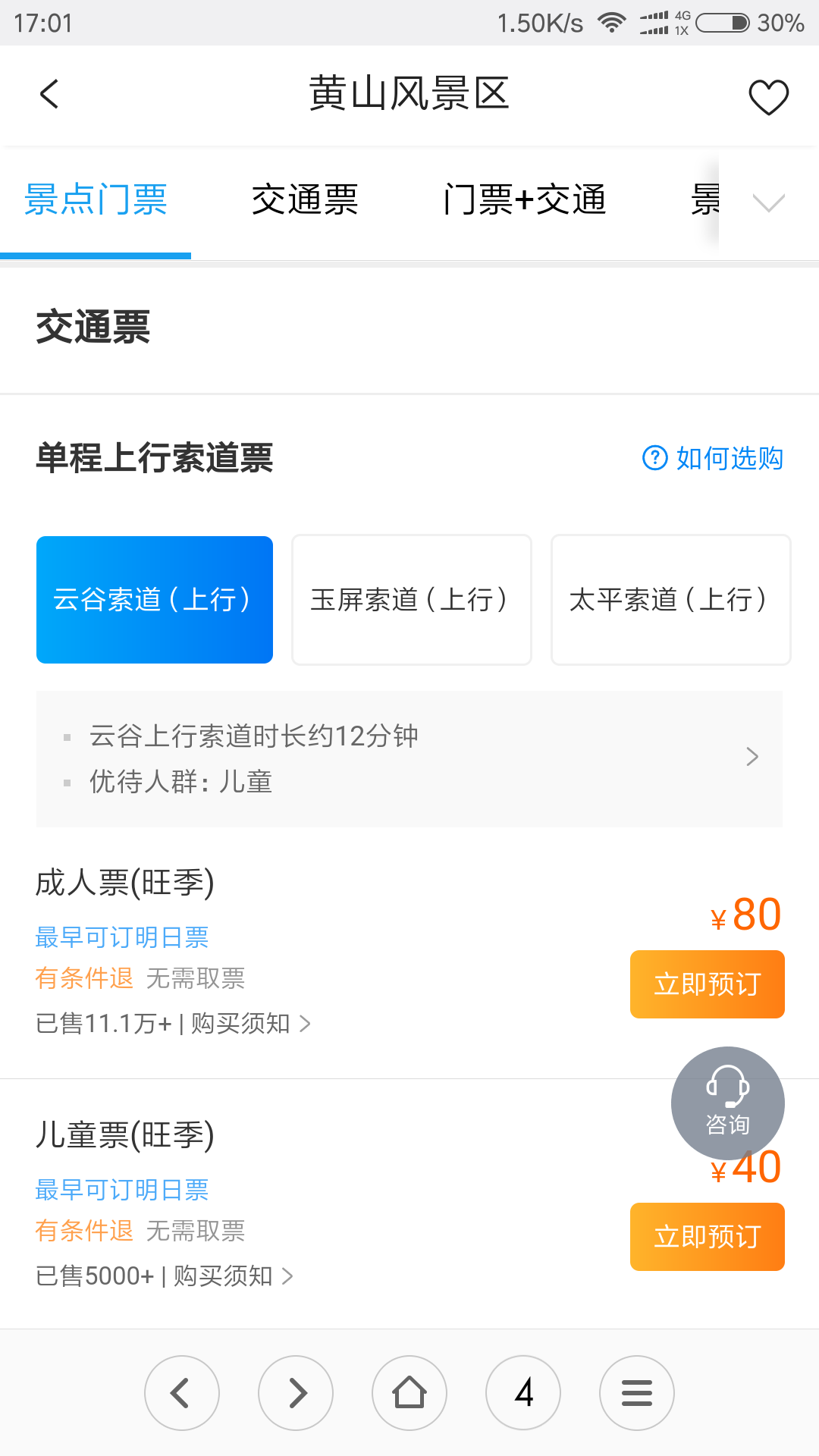The image size is (819, 1456).
Task: View 购买须知 for 儿童票(旺季)
Action: click(x=232, y=1276)
